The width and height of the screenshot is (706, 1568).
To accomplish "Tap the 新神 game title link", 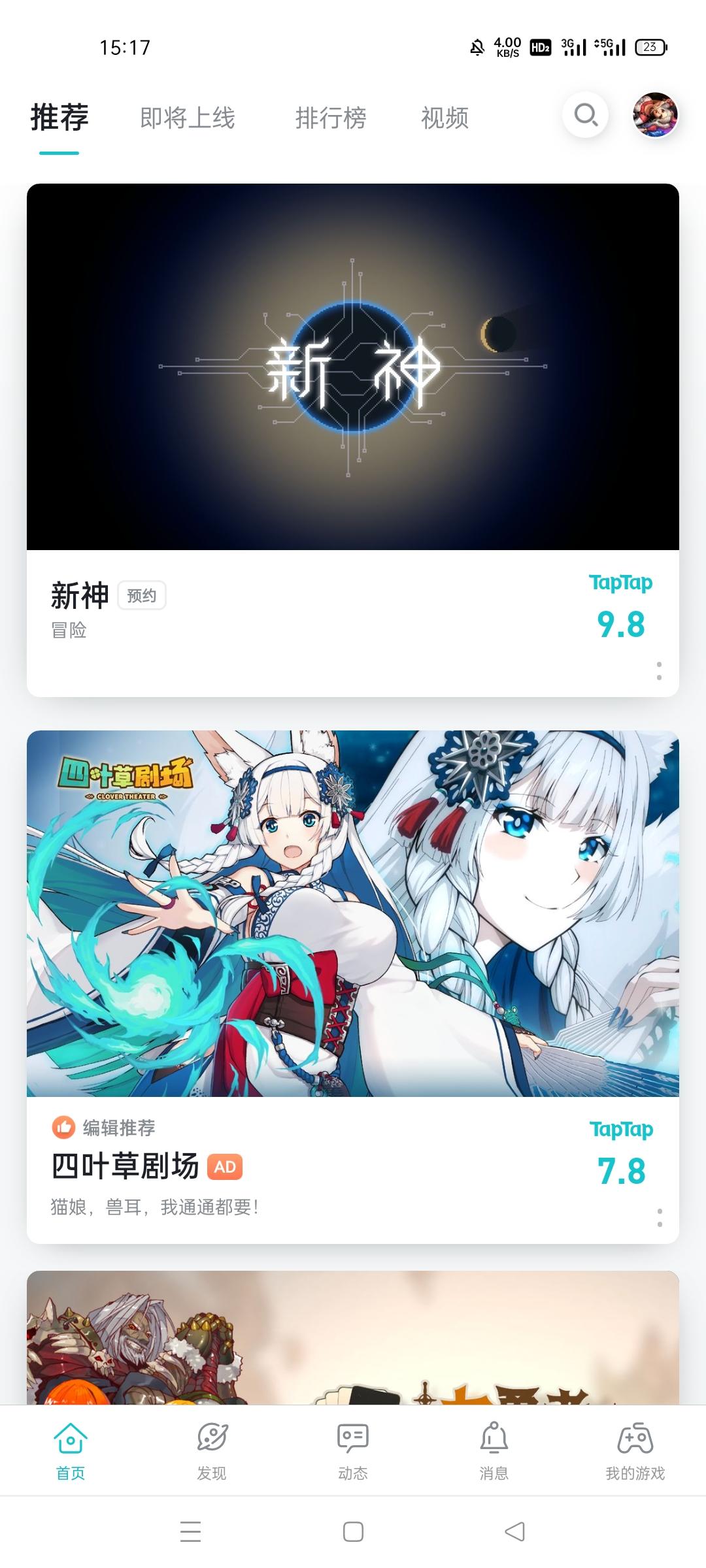I will click(78, 595).
